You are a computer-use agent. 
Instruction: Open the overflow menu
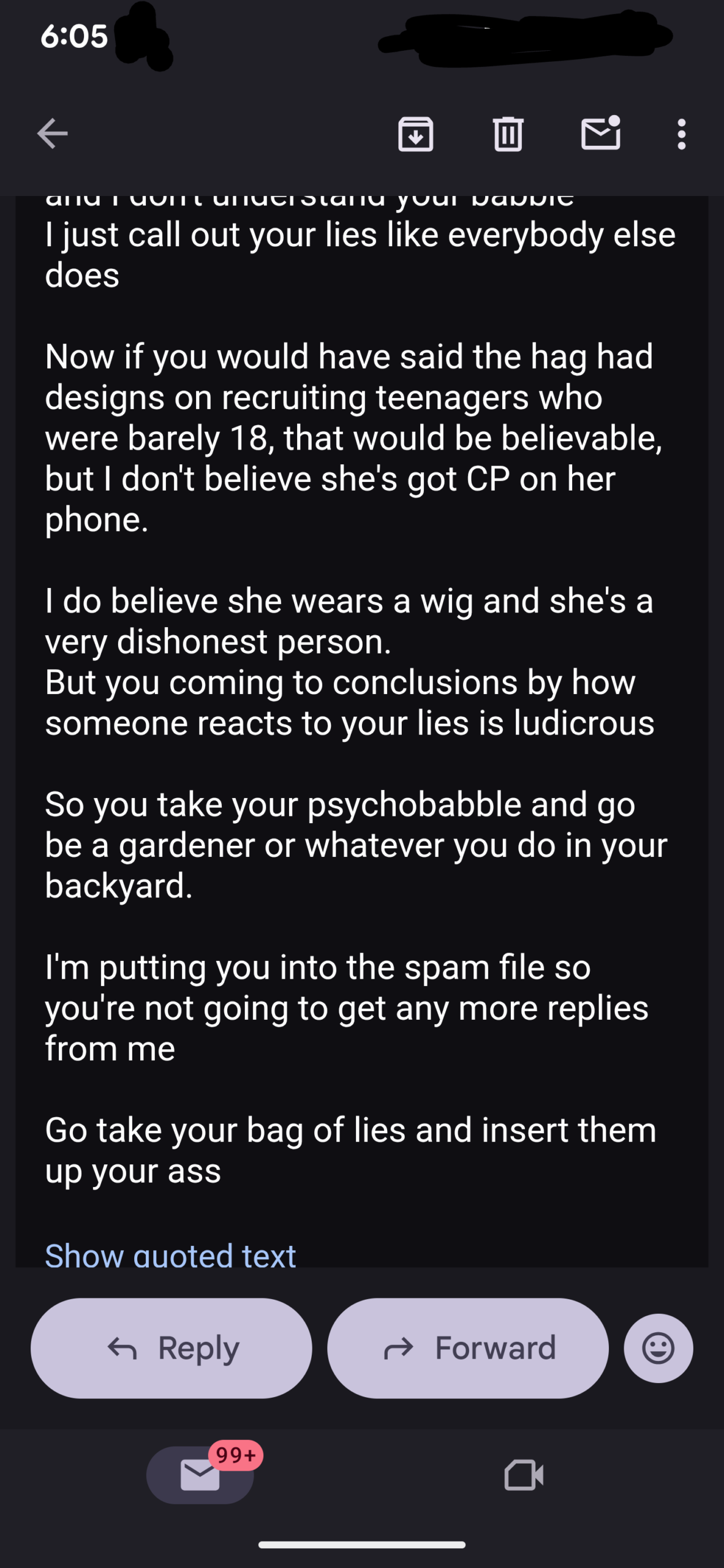pyautogui.click(x=681, y=134)
